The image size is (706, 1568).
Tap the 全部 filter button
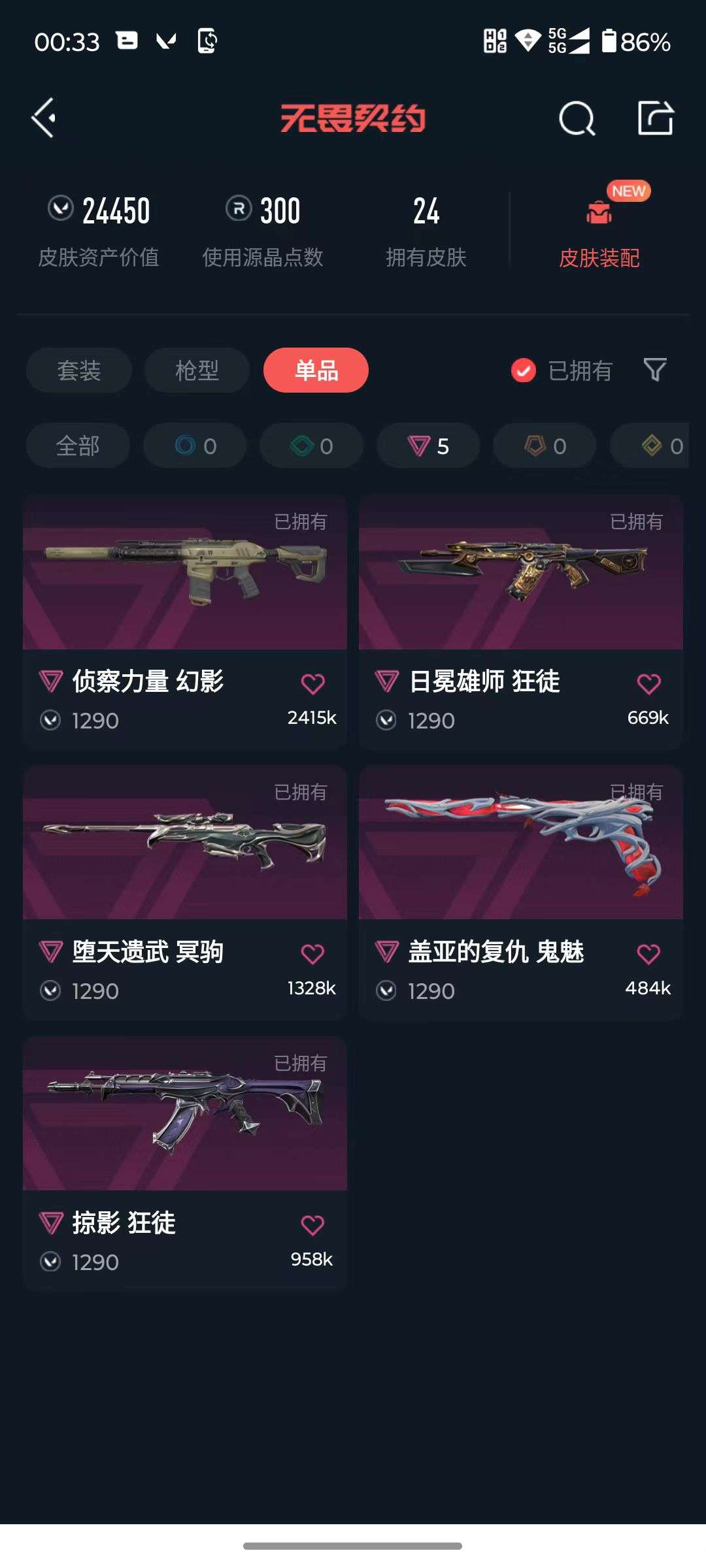(78, 446)
